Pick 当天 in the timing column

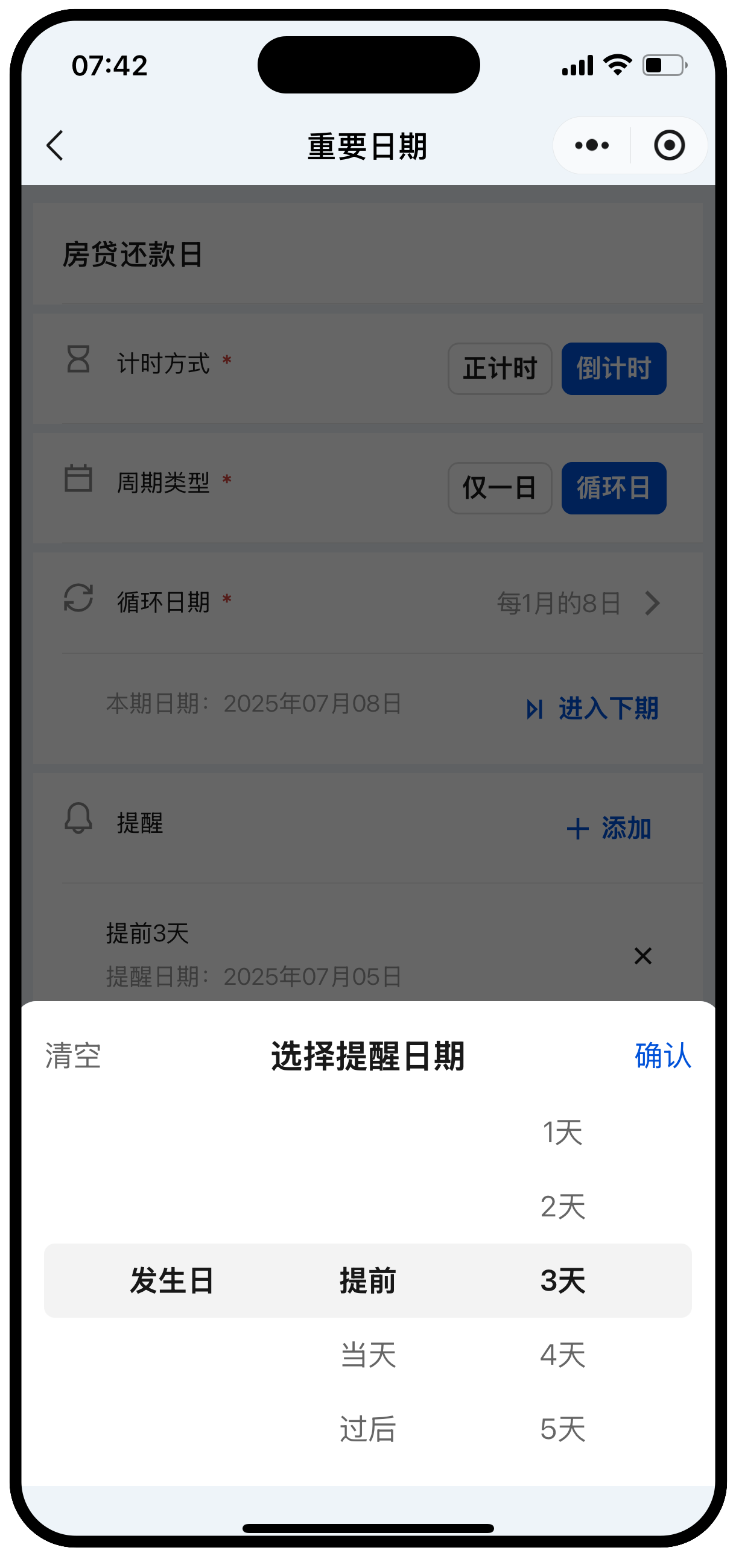(367, 1355)
